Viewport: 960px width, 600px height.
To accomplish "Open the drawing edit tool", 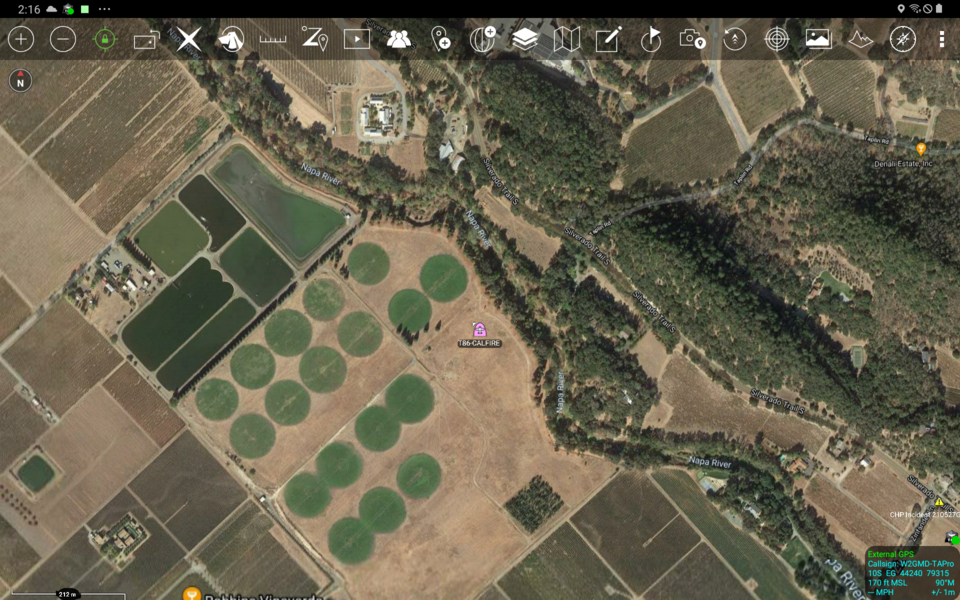I will click(609, 39).
